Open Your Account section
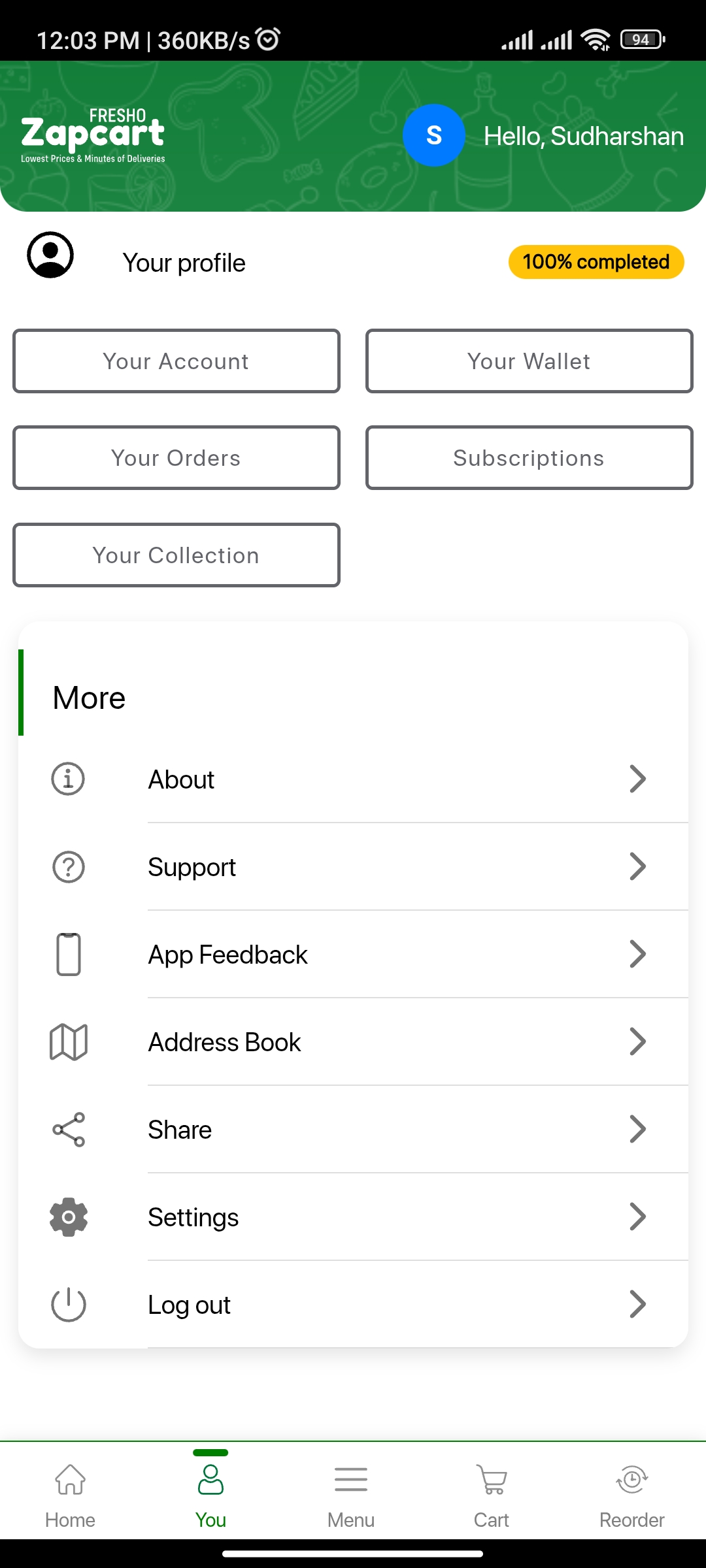The height and width of the screenshot is (1568, 706). pyautogui.click(x=176, y=361)
